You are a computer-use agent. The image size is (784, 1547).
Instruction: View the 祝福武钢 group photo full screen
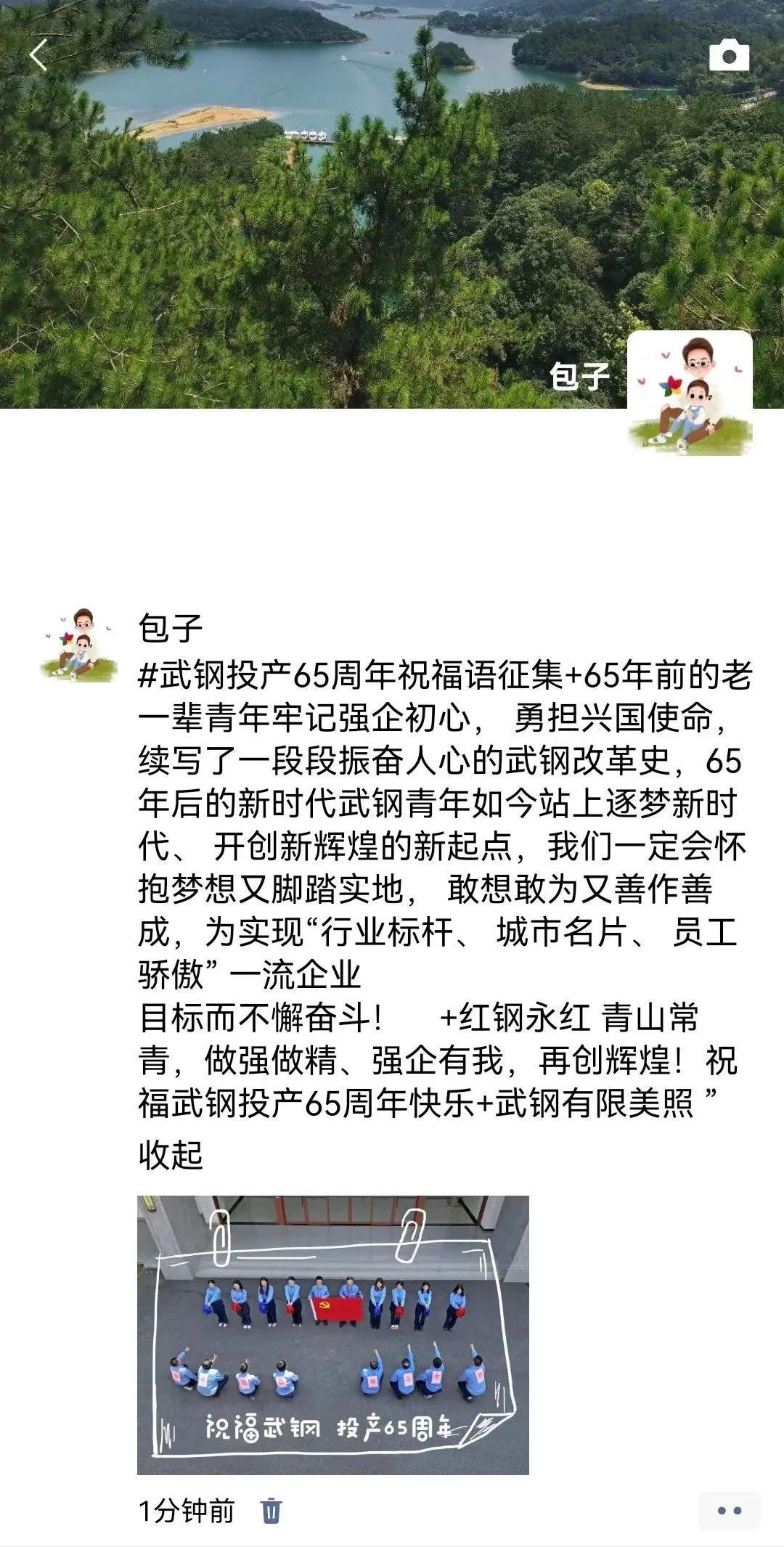(333, 1334)
